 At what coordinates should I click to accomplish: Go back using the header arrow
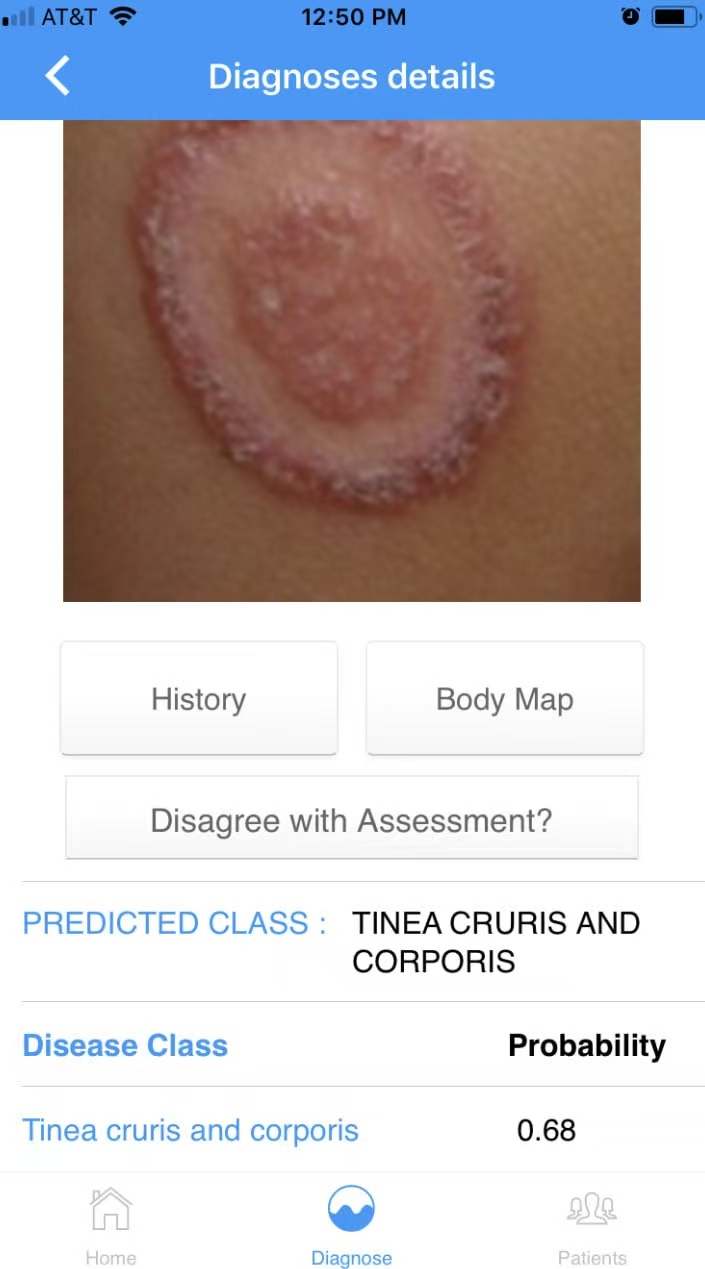pos(58,77)
